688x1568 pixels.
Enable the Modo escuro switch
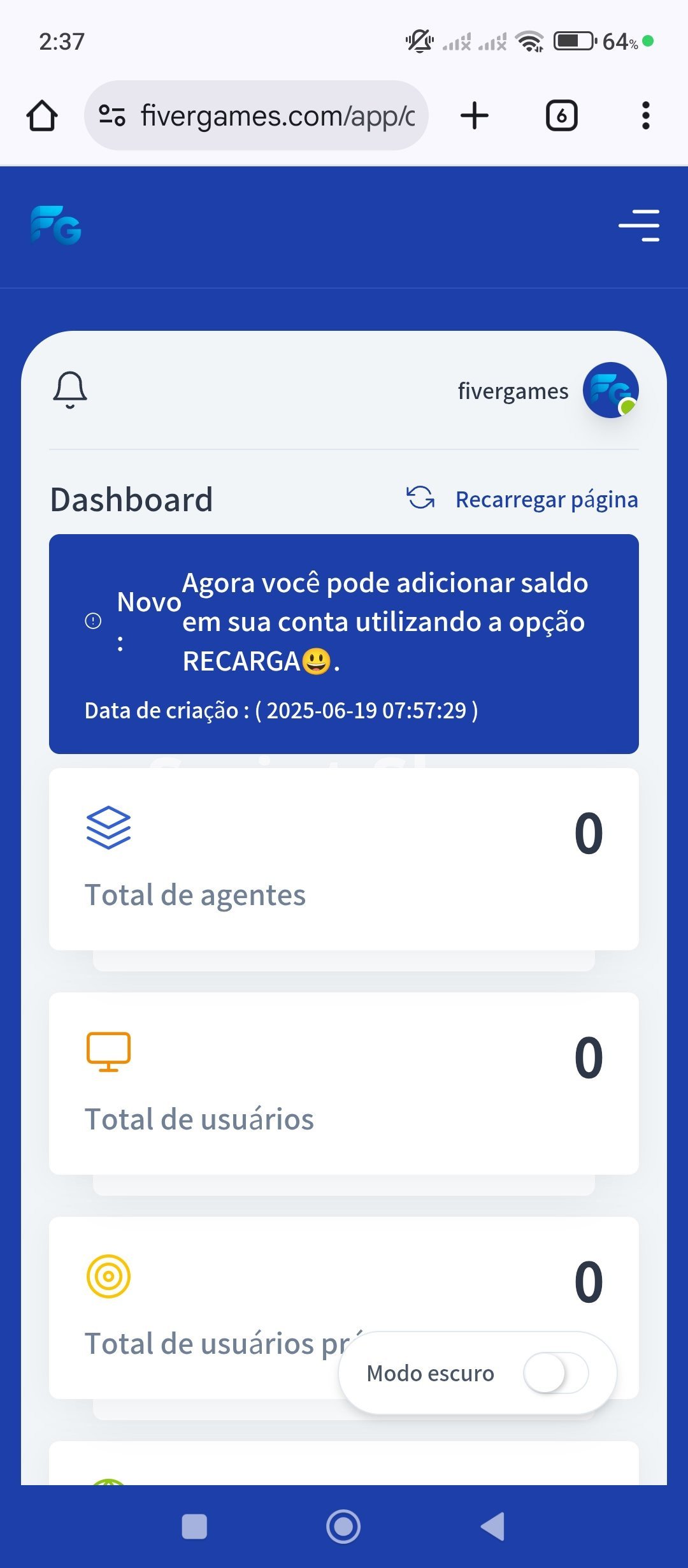click(x=555, y=1373)
